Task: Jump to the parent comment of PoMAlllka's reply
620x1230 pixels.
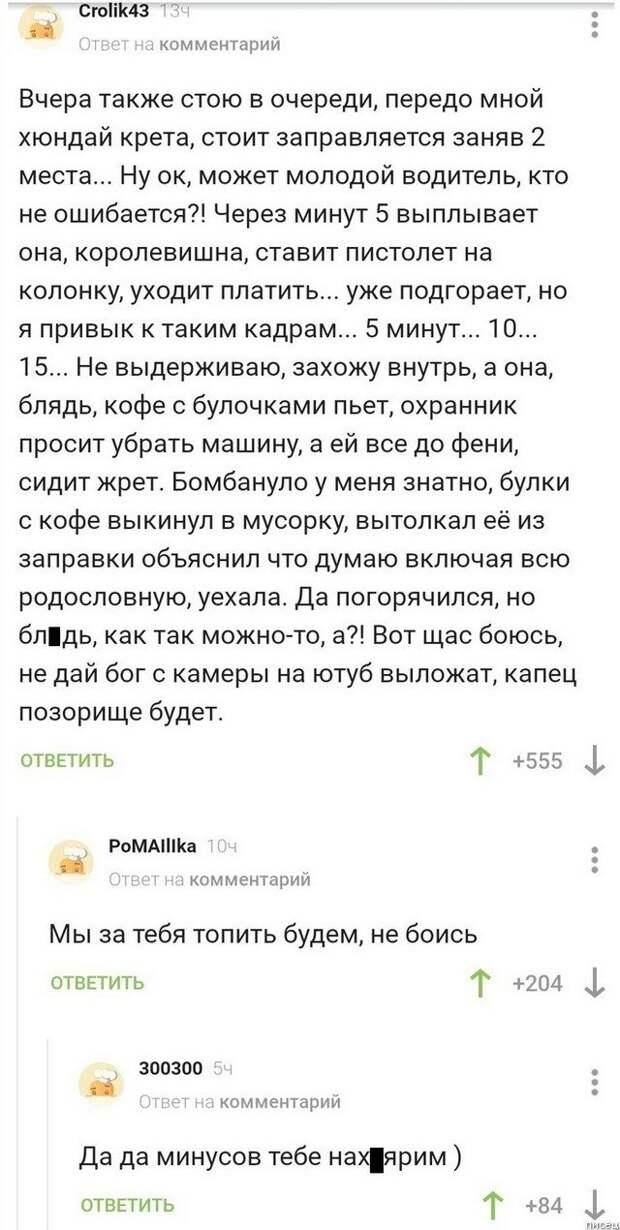Action: click(x=248, y=879)
